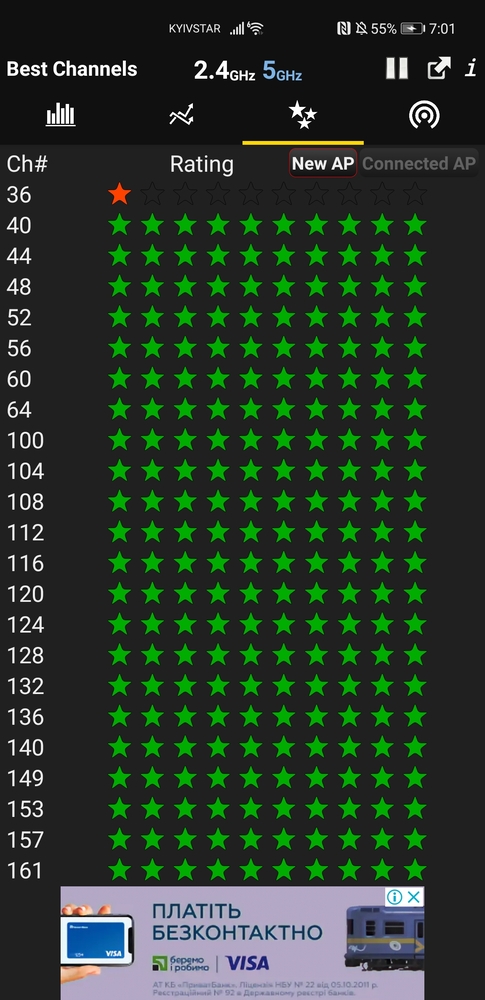
Task: Switch to the time graph tab
Action: pyautogui.click(x=182, y=115)
